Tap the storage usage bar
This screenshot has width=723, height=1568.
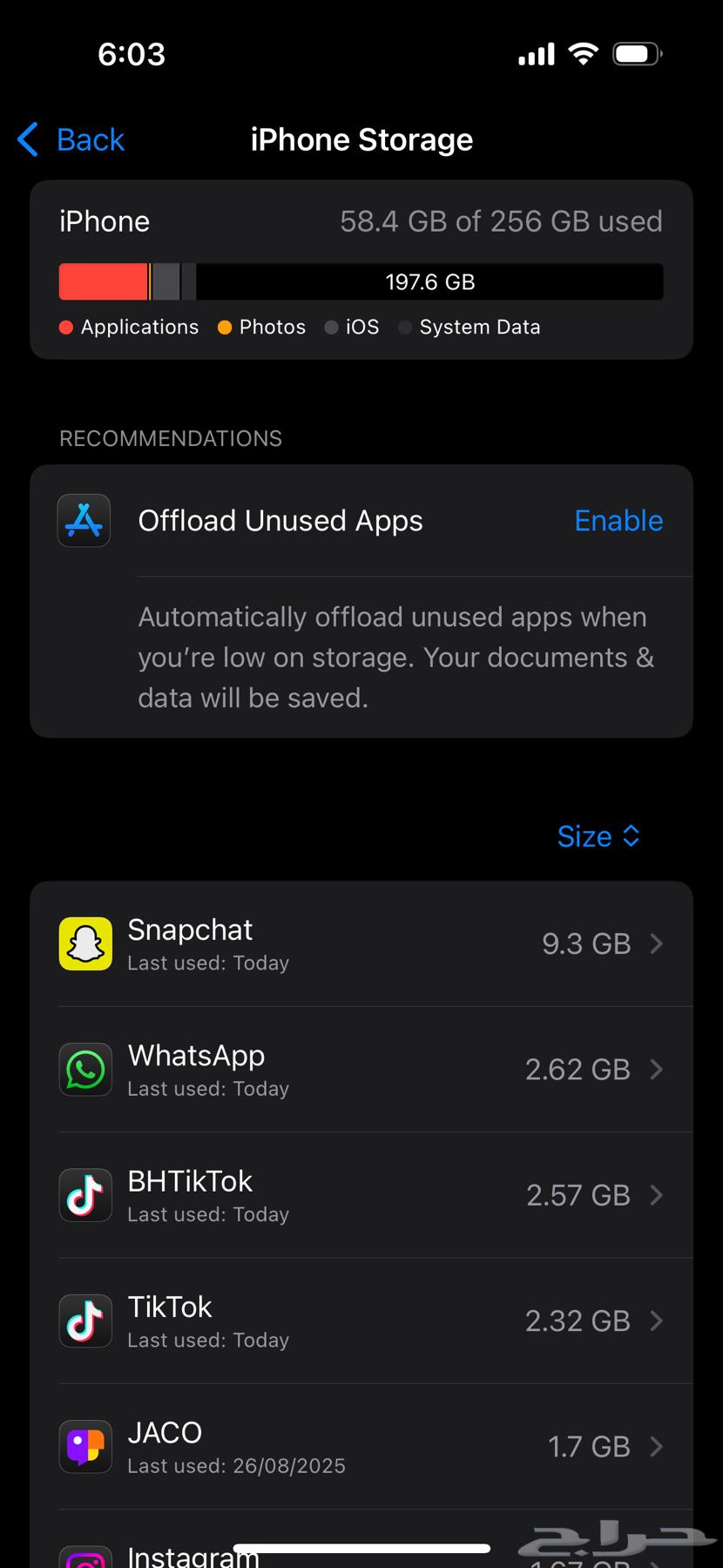tap(361, 281)
